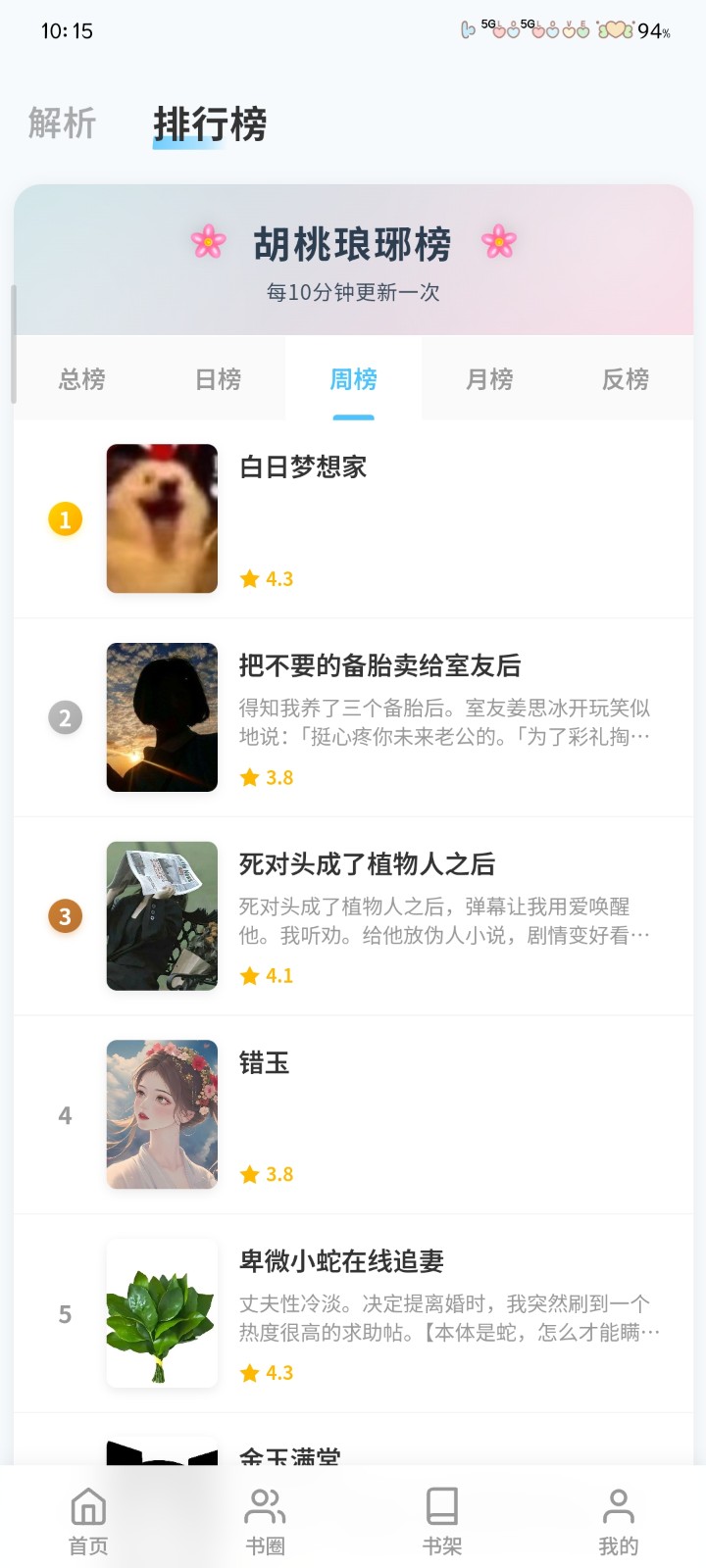706x1568 pixels.
Task: Switch to the 解析 tab
Action: pyautogui.click(x=61, y=123)
